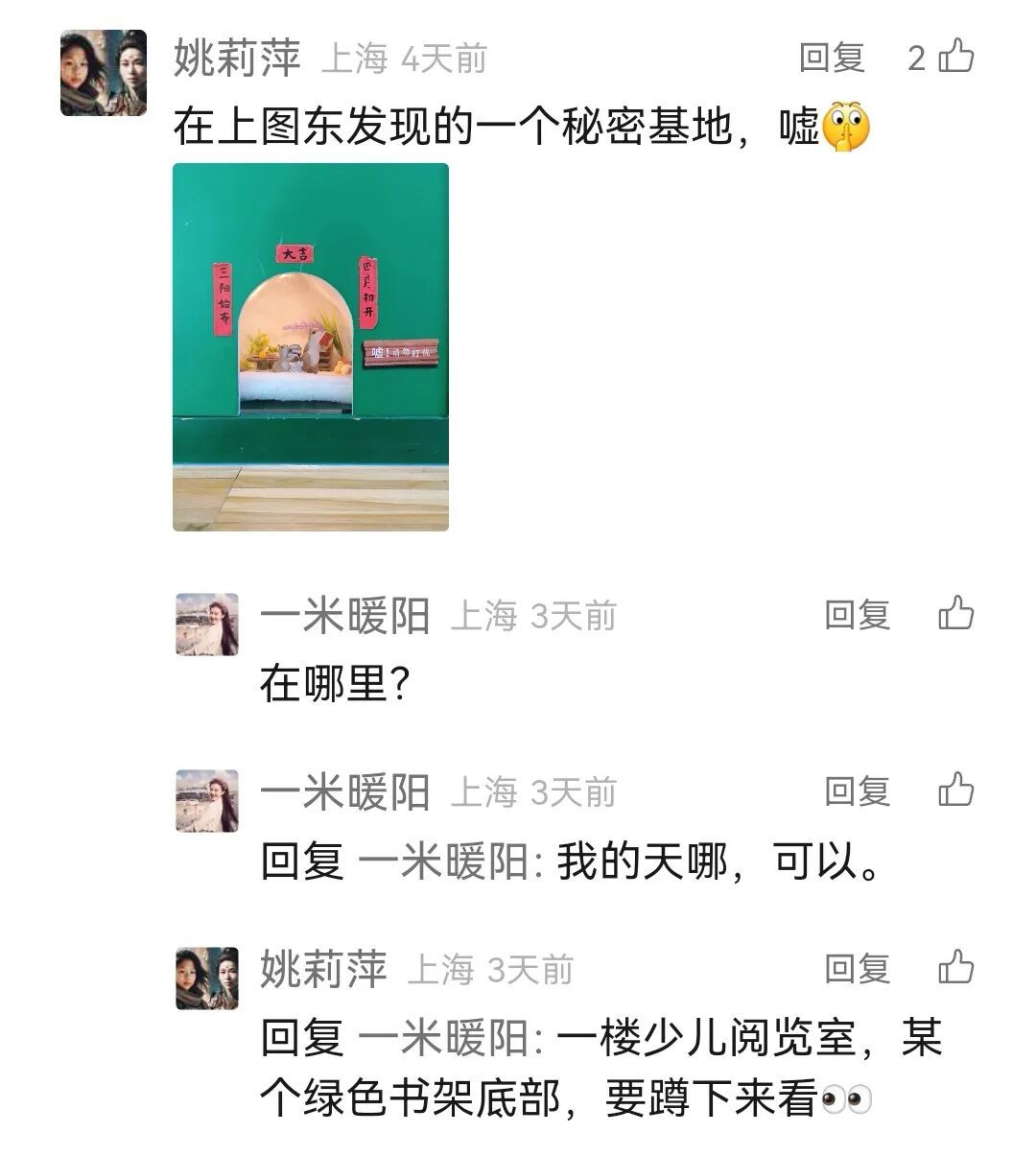
Task: Like 姚莉萍's 一楼少儿阅览室 reply
Action: (x=955, y=968)
